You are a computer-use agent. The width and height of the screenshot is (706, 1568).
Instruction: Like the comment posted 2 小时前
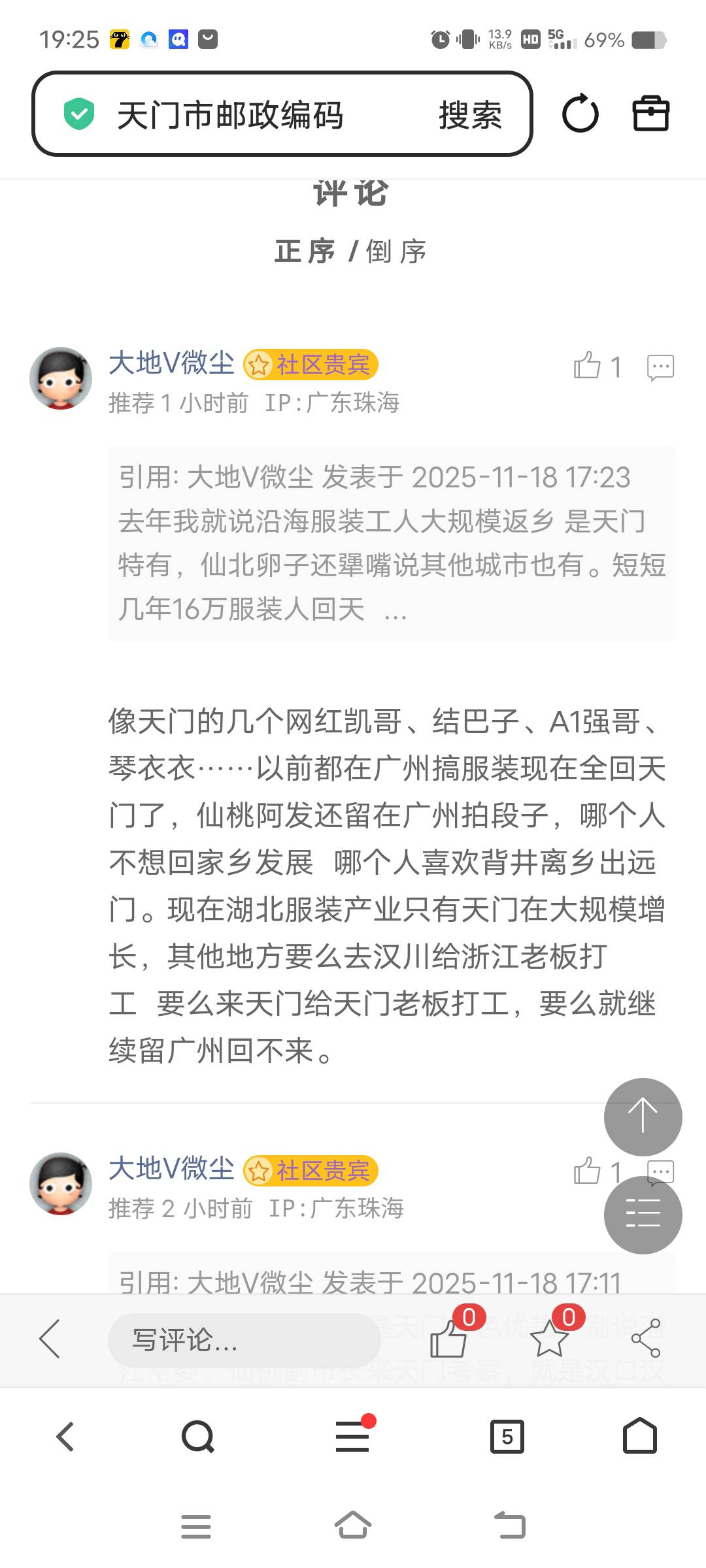coord(588,1171)
